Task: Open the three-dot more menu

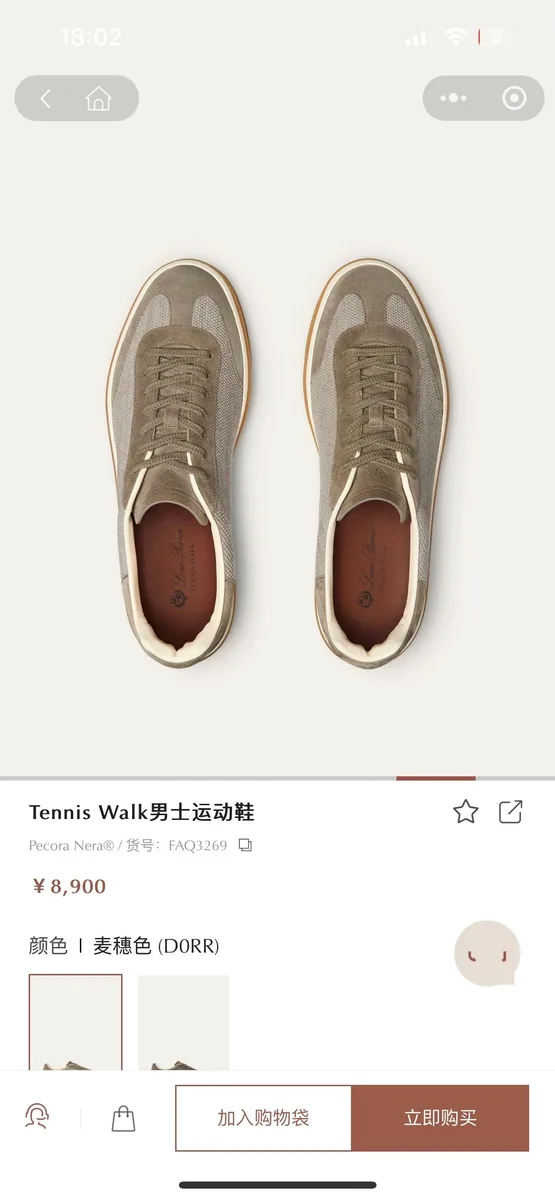Action: point(453,98)
